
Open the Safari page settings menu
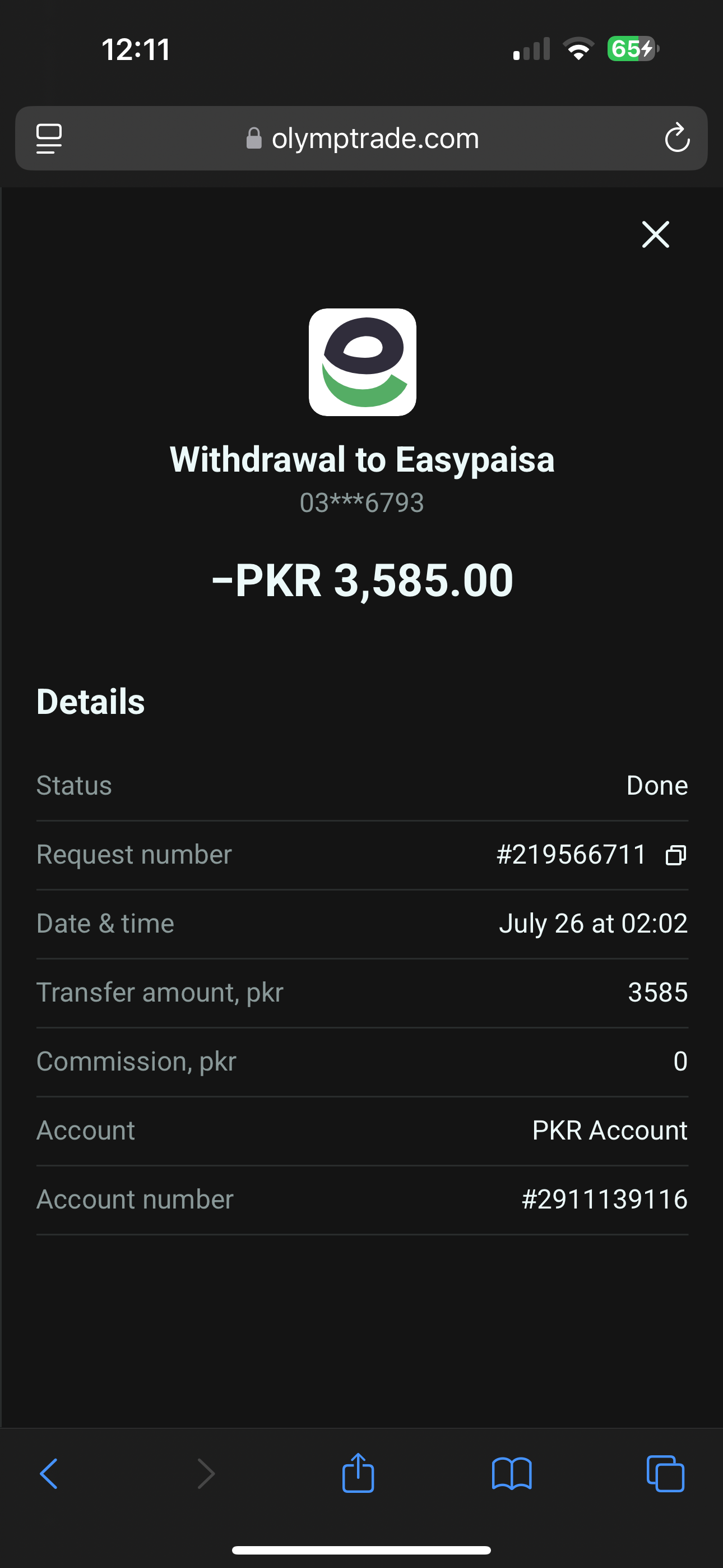49,138
